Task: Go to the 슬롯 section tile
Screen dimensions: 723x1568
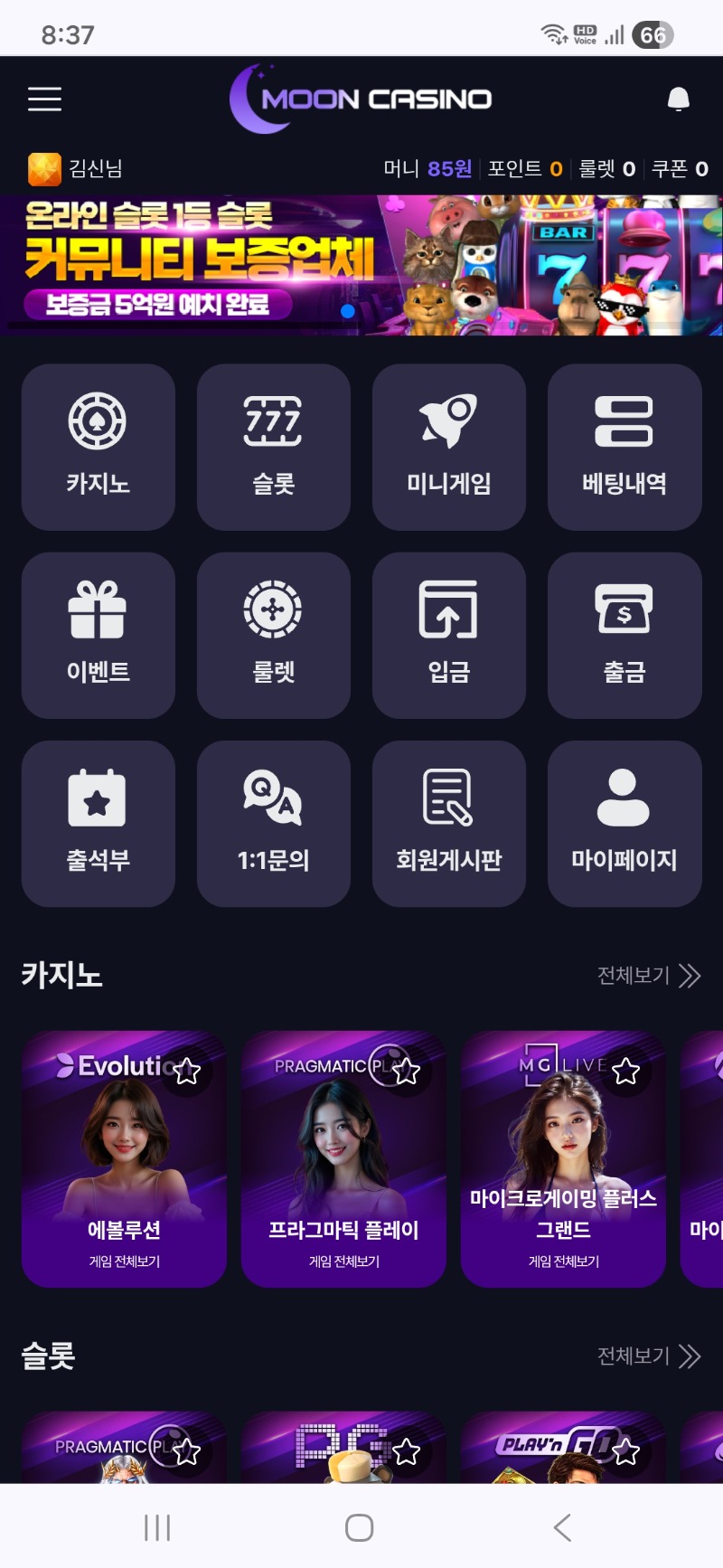Action: 273,447
